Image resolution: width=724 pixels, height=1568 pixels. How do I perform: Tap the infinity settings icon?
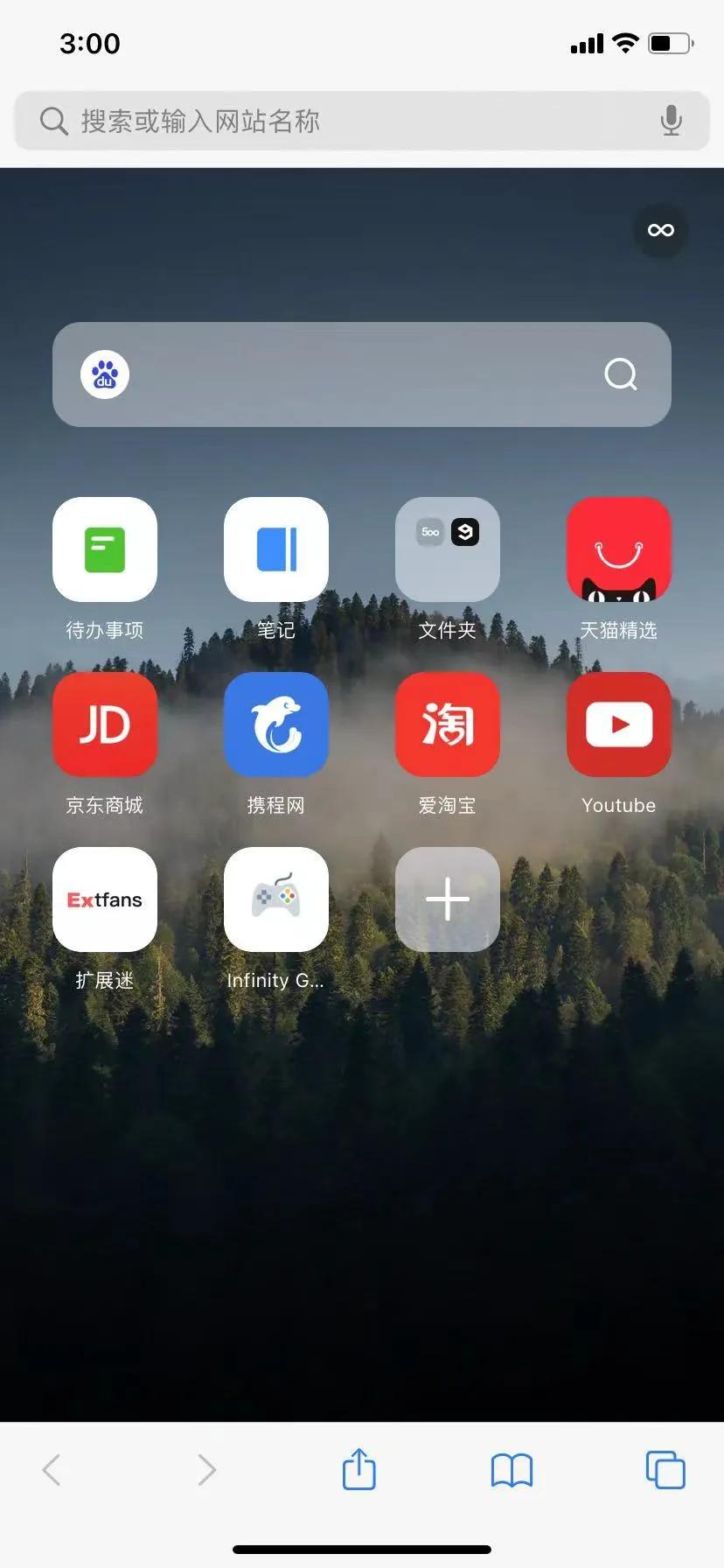coord(660,230)
